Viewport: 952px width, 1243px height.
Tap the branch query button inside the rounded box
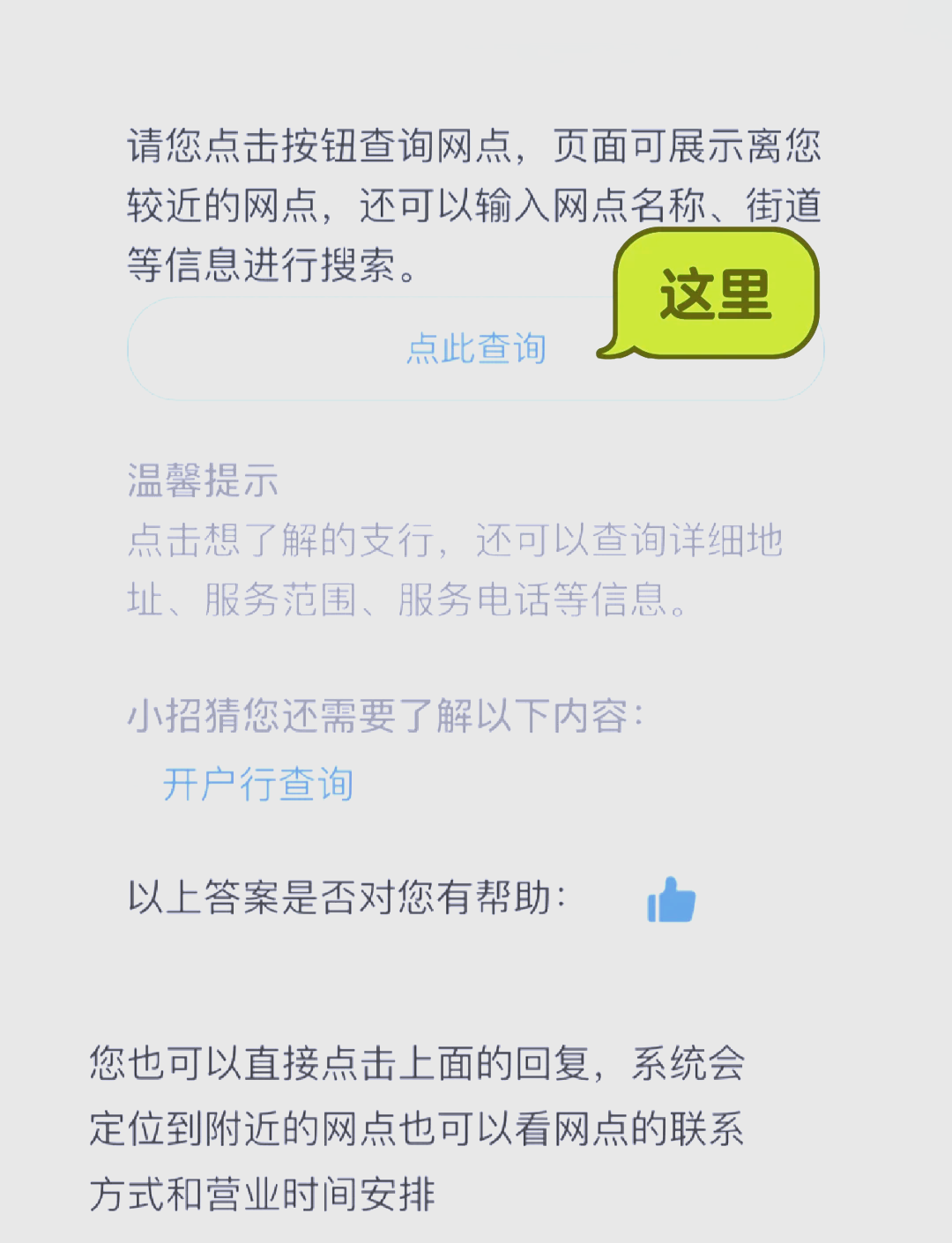(x=476, y=350)
